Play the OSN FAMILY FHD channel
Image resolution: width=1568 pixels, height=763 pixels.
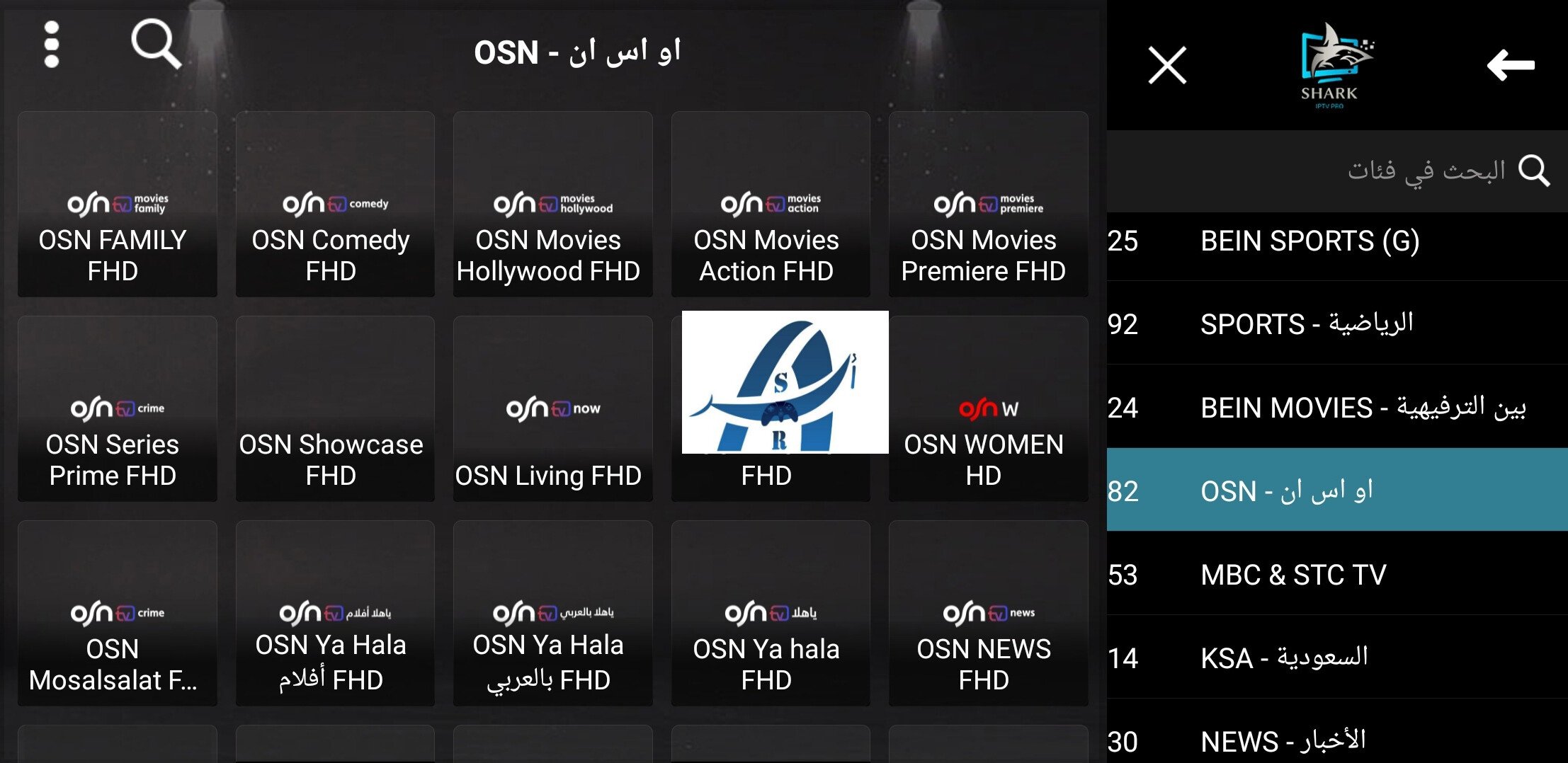117,204
